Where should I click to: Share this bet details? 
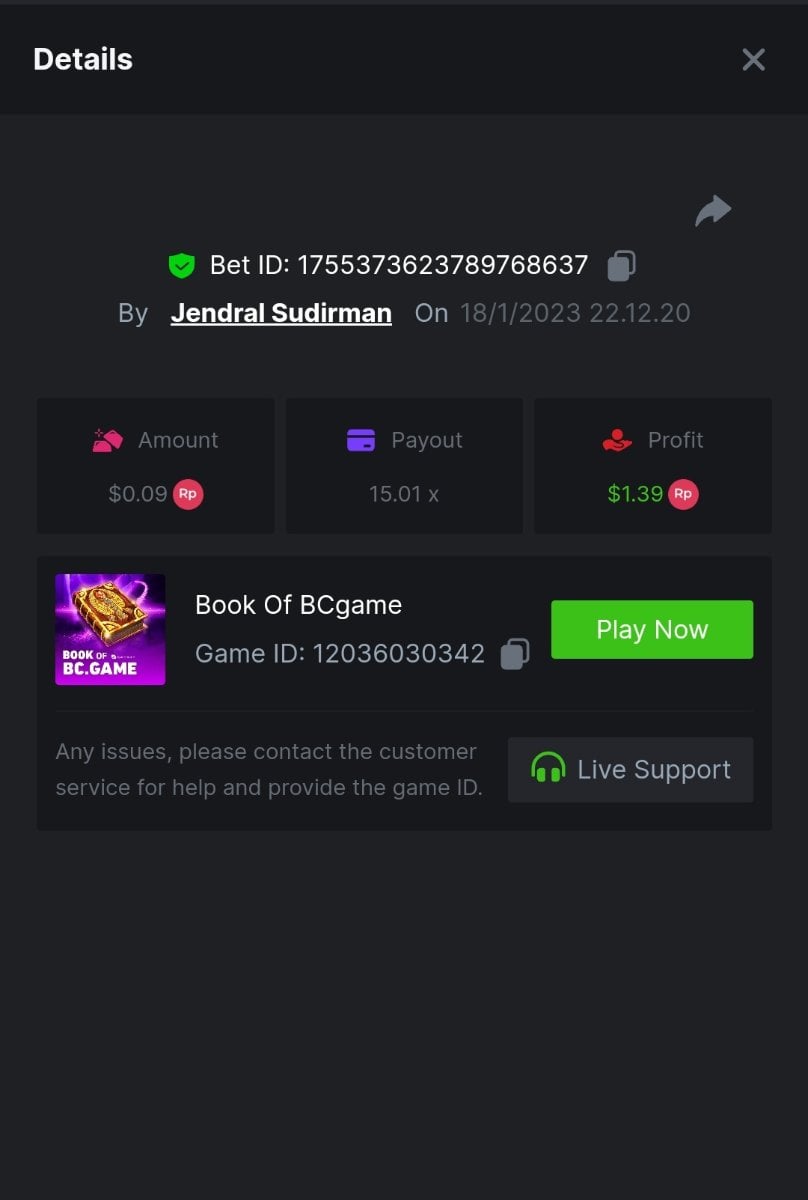click(713, 211)
